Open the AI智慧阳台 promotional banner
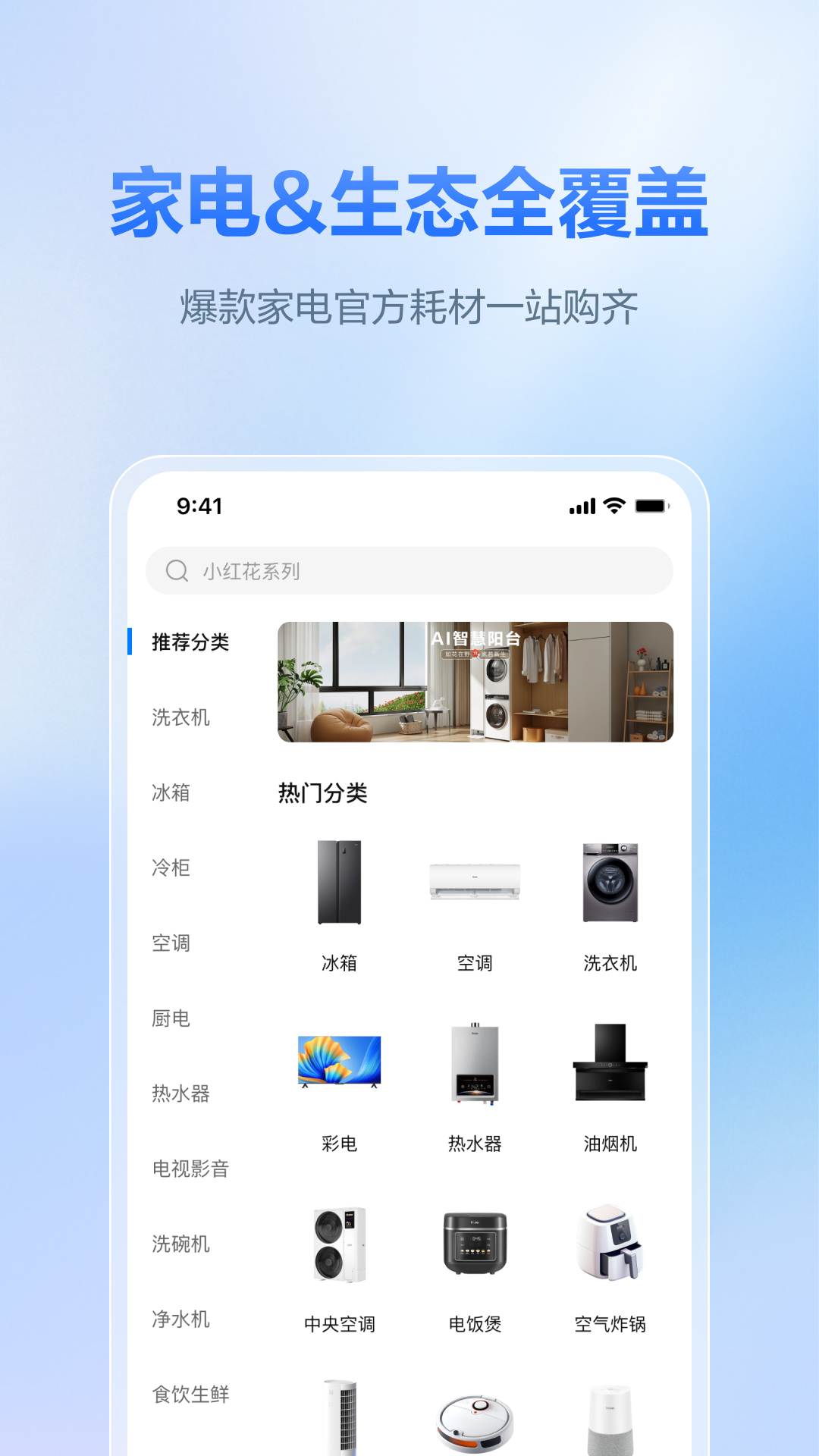The width and height of the screenshot is (819, 1456). click(475, 682)
